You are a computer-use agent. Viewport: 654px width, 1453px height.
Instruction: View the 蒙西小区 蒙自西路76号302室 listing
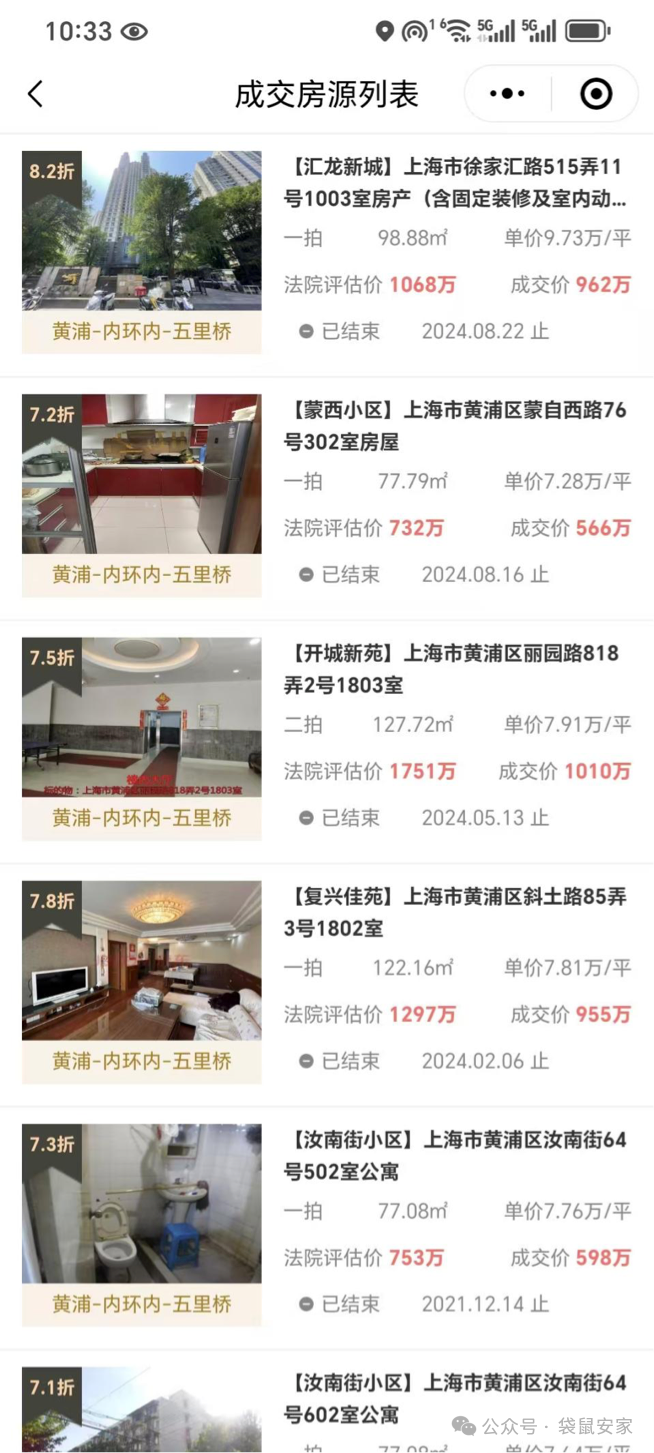456,425
